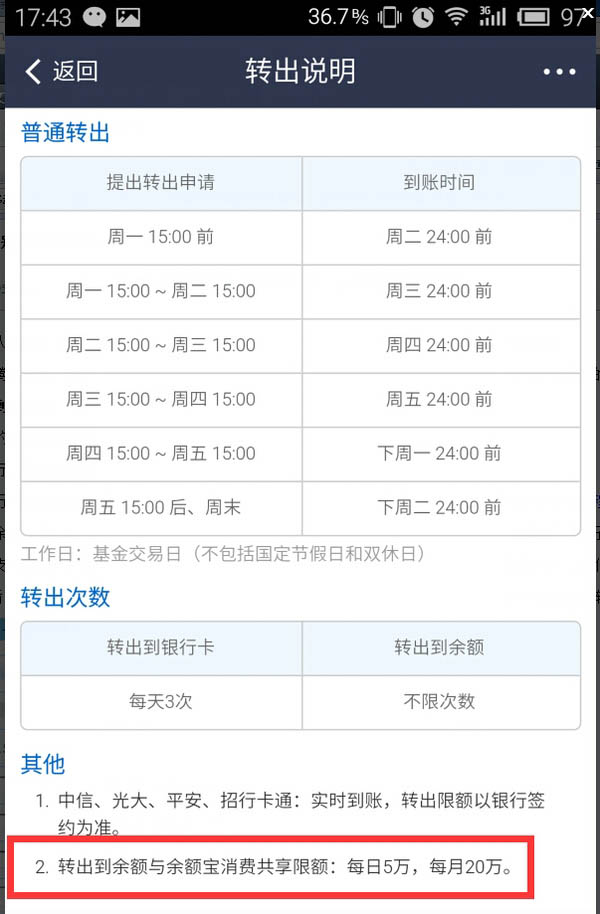The image size is (600, 914).
Task: Go back using the 返回 button
Action: coord(62,71)
